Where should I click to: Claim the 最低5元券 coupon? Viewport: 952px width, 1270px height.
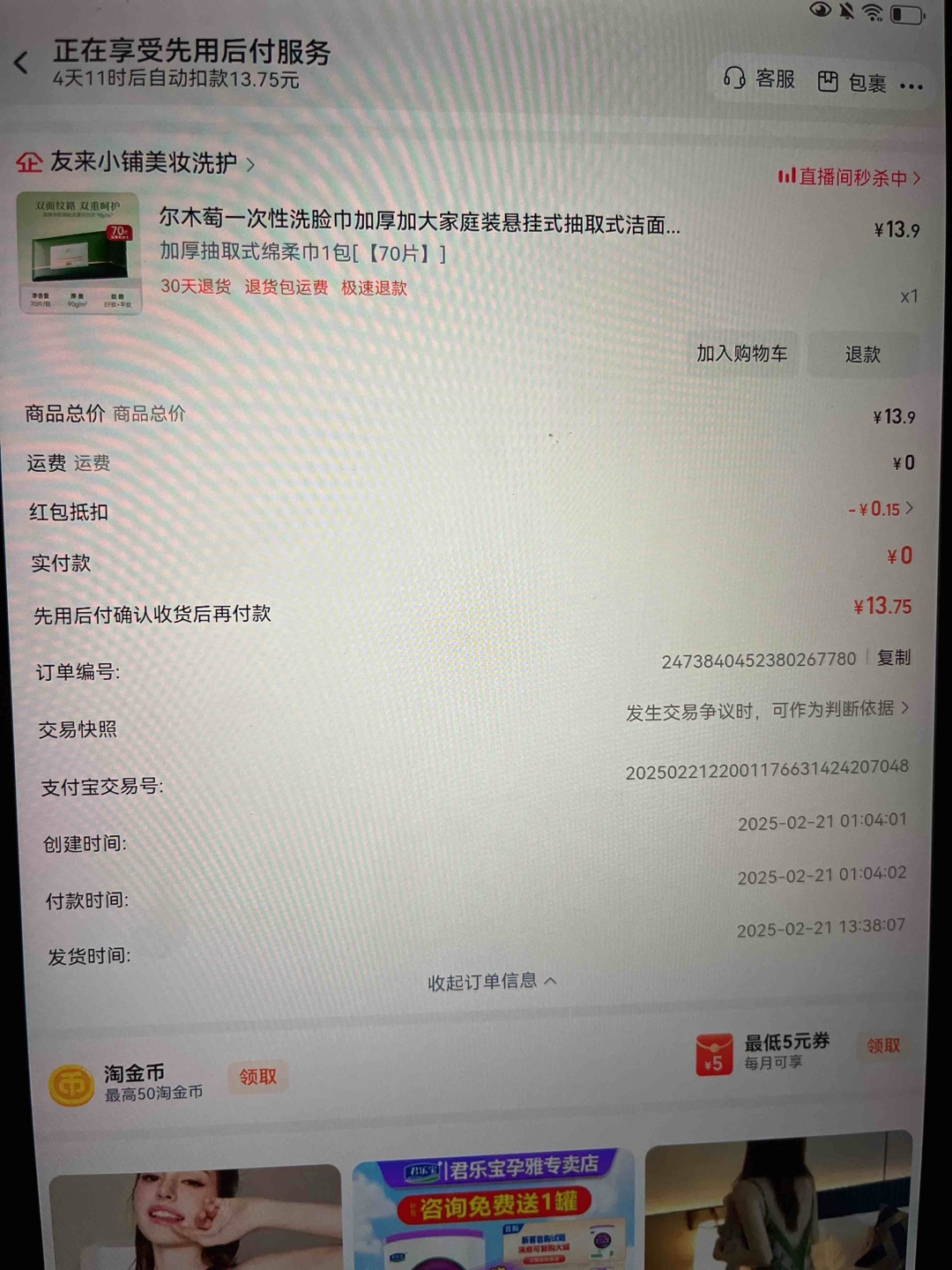coord(882,1046)
